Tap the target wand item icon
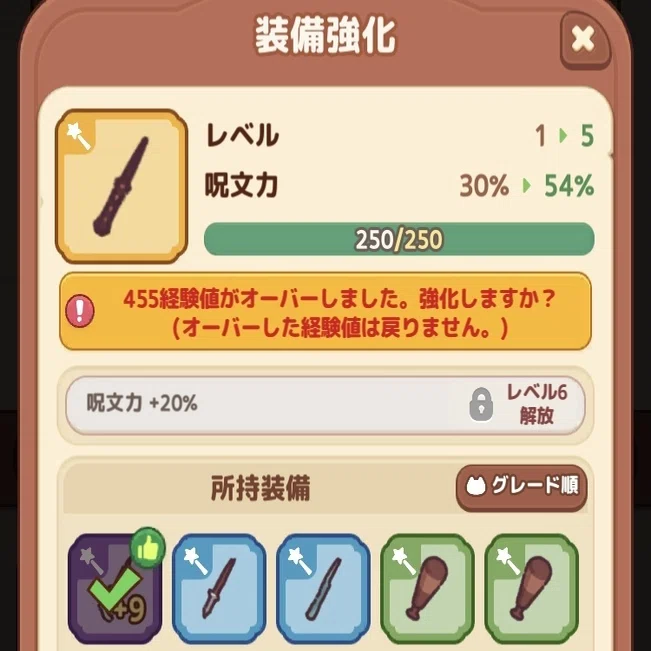 click(121, 186)
